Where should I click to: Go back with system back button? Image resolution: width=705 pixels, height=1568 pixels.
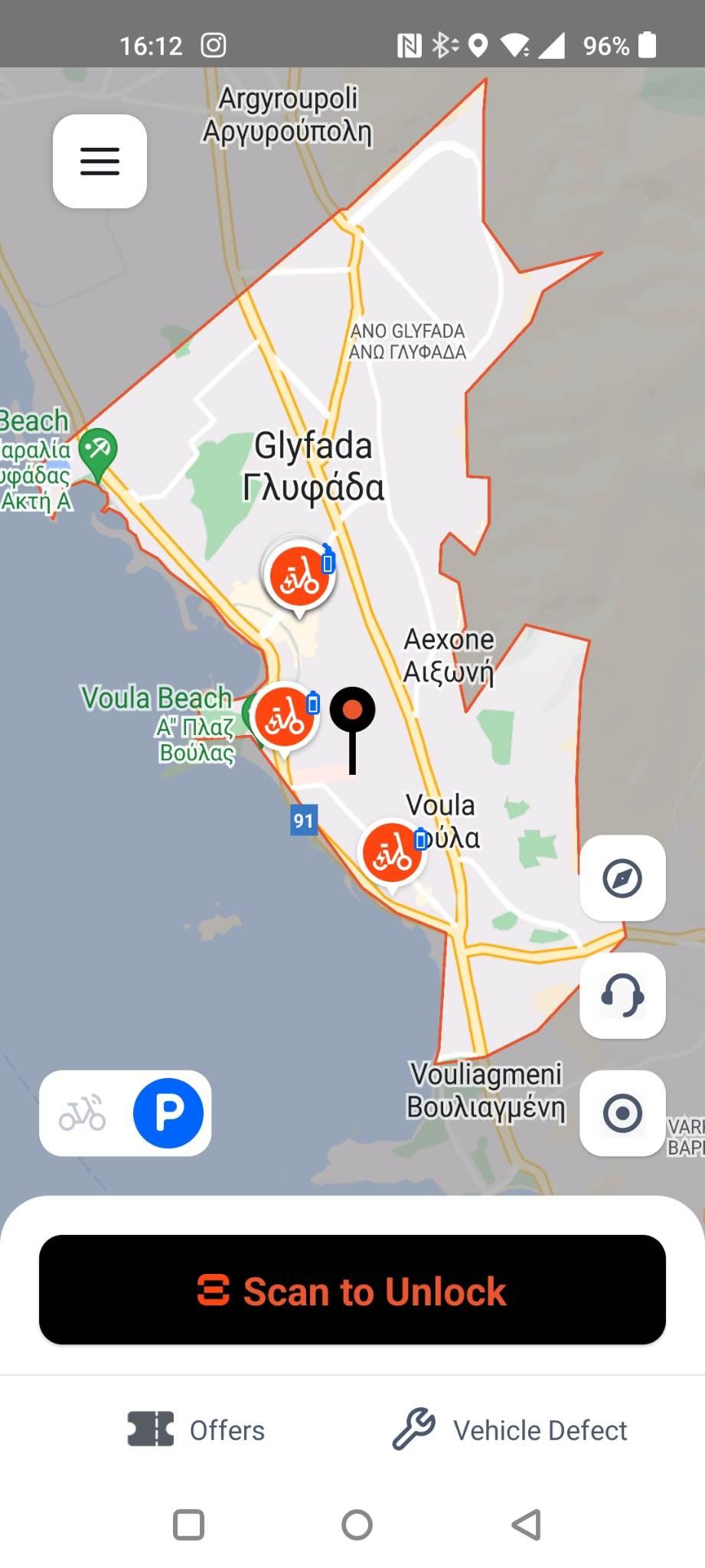(x=526, y=1524)
